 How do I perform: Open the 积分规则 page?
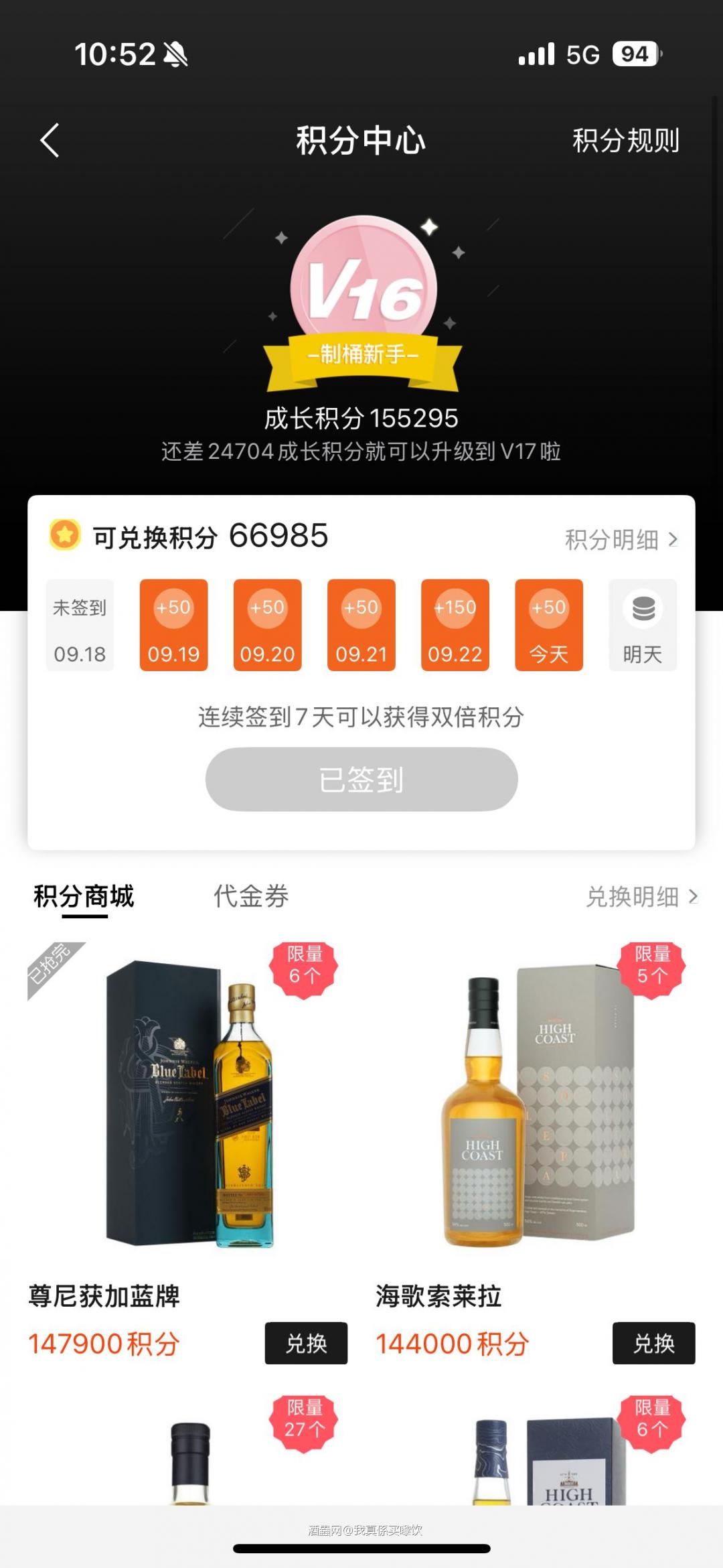pos(626,141)
